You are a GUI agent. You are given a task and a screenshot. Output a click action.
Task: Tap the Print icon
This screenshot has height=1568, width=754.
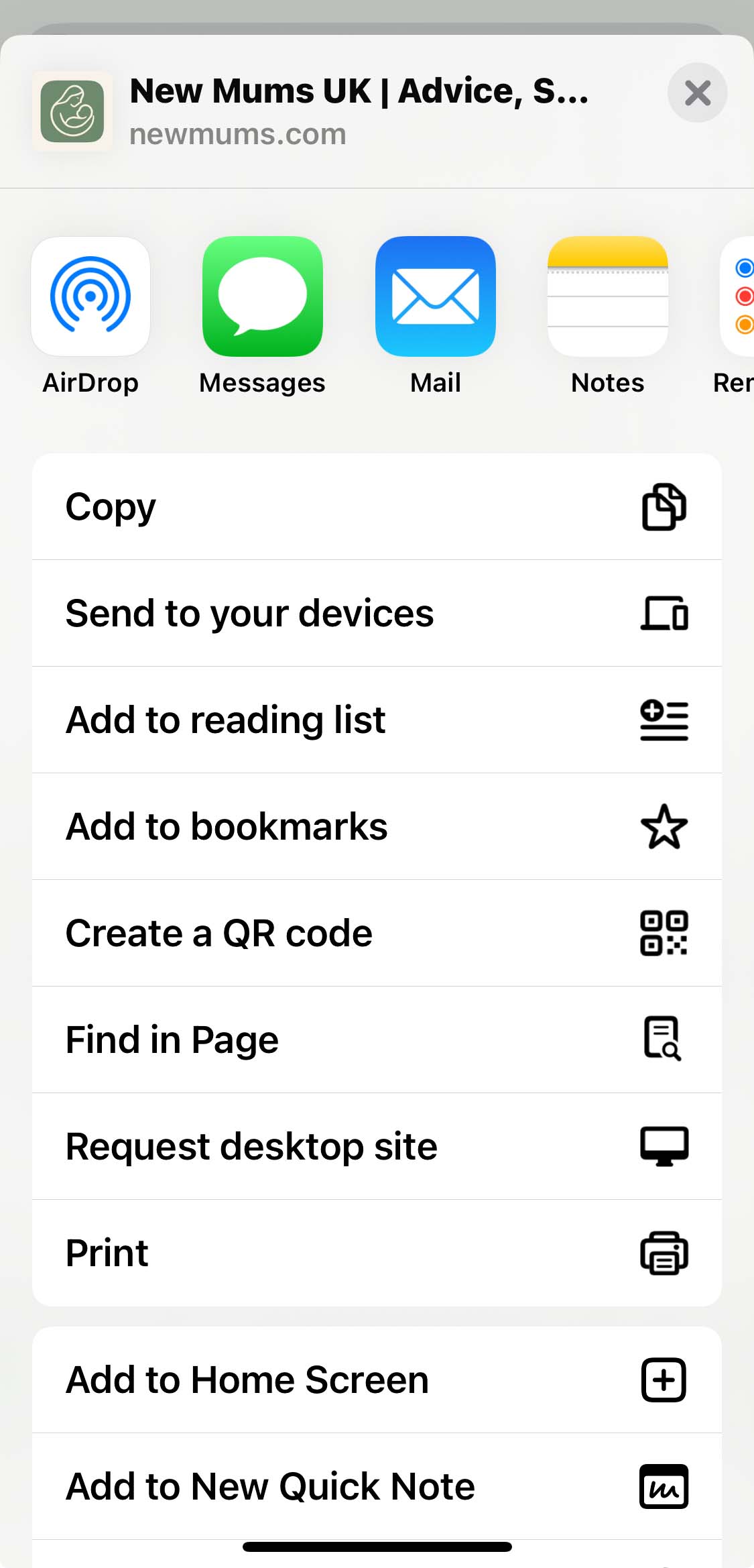click(664, 1253)
